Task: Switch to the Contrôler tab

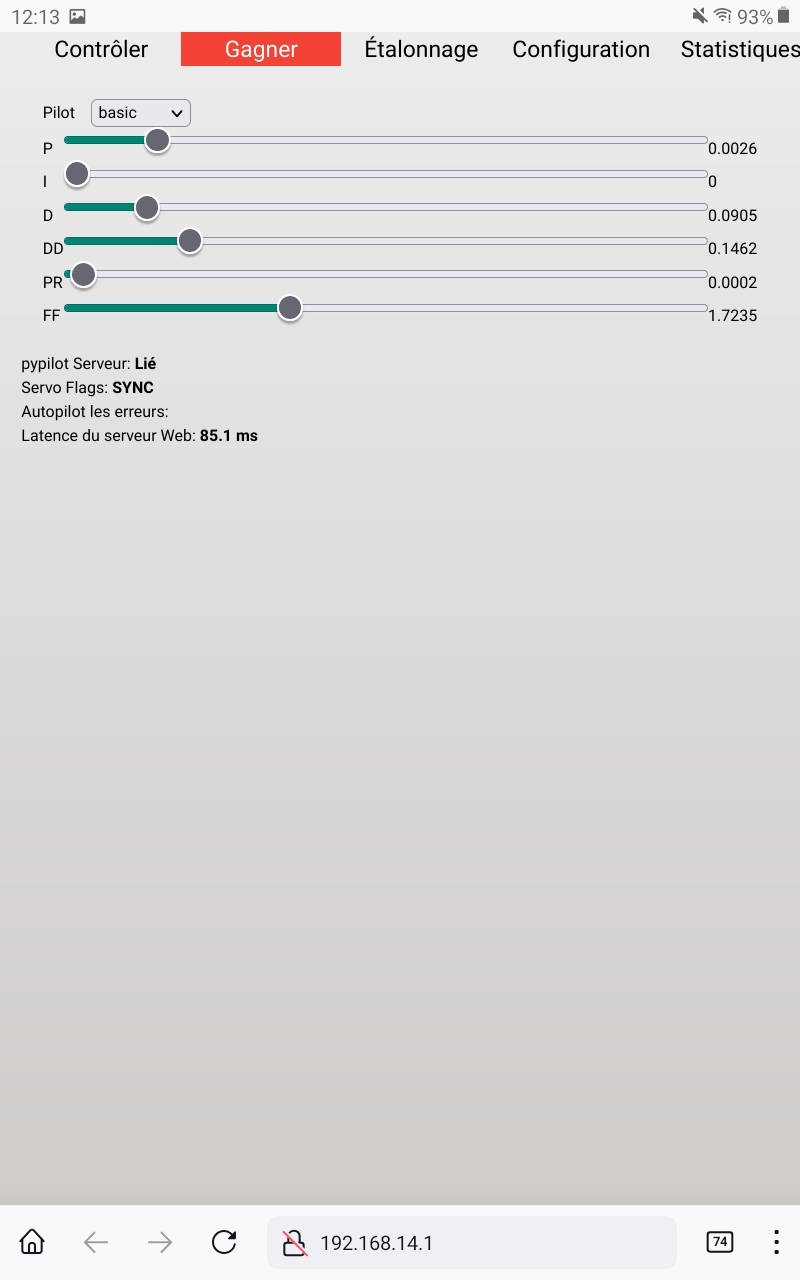Action: [x=101, y=49]
